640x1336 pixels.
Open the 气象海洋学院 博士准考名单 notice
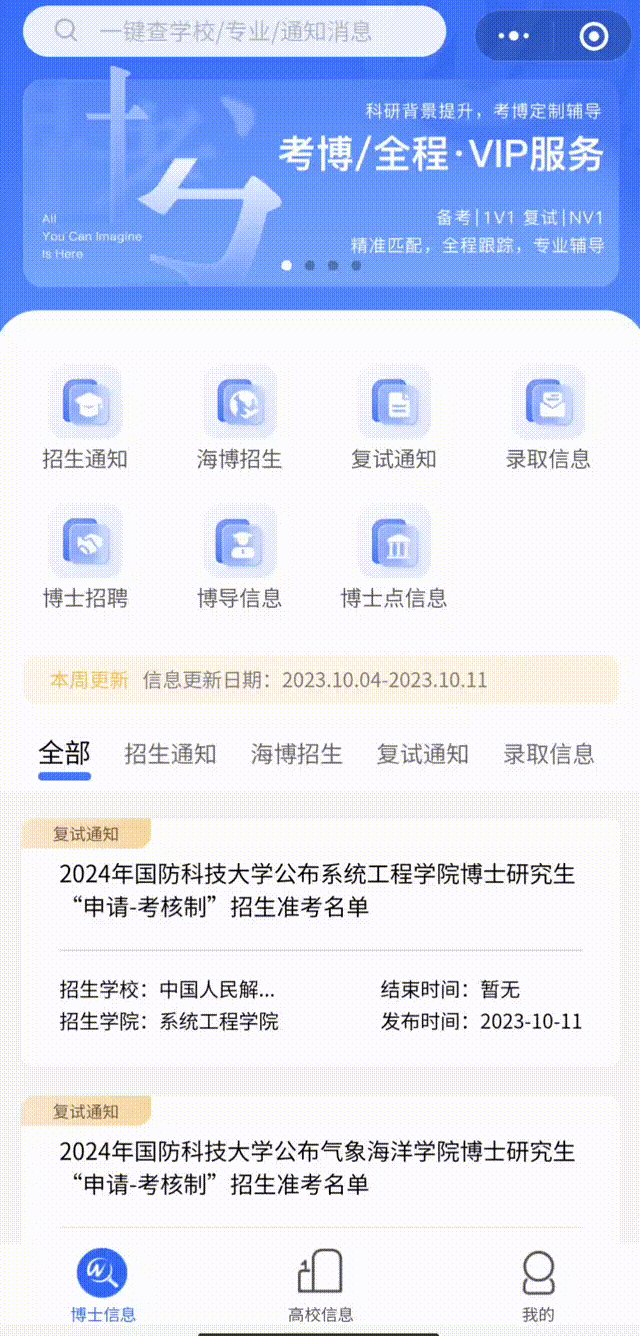[x=320, y=1167]
